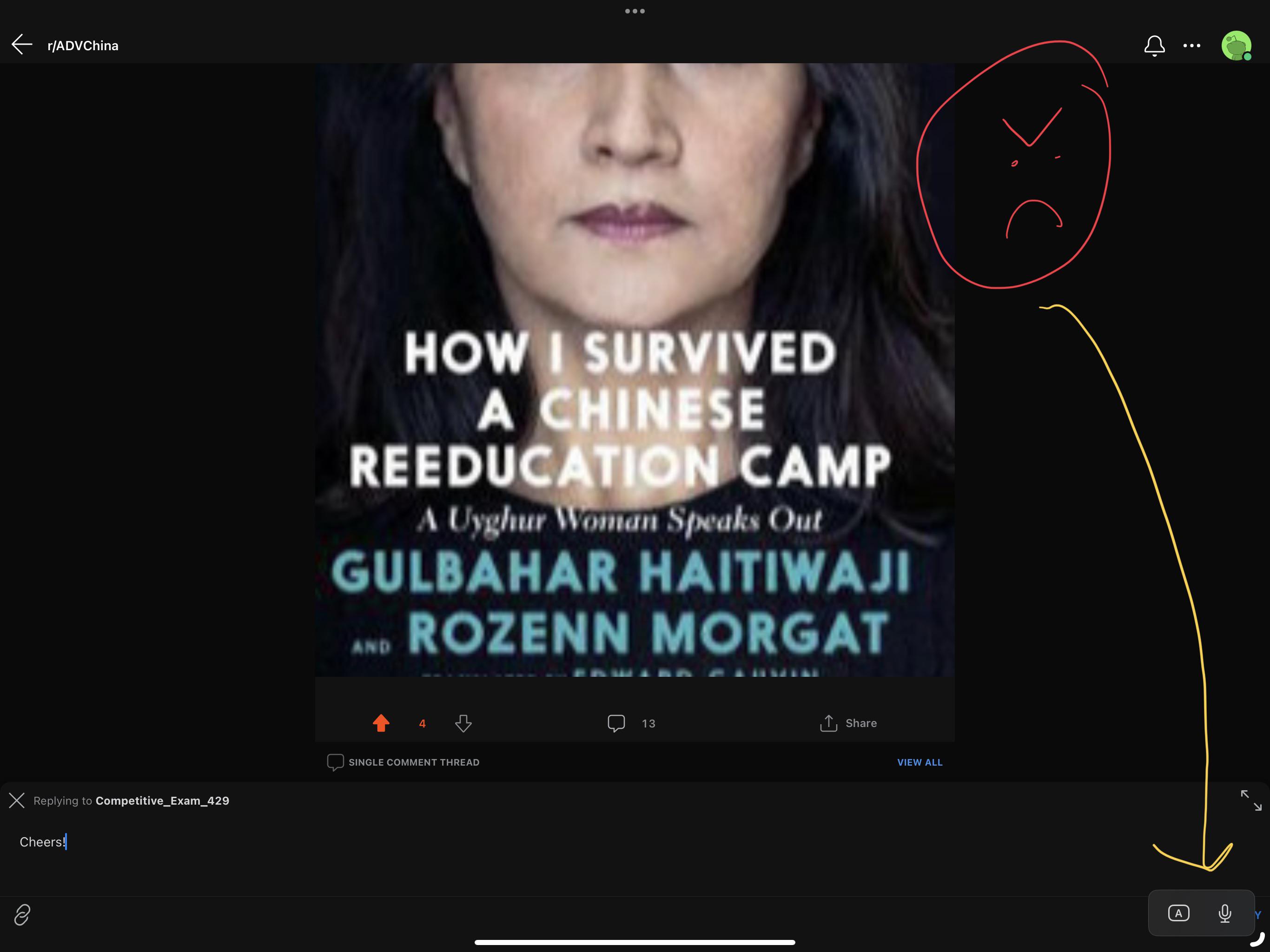Share this post
The width and height of the screenshot is (1270, 952).
pyautogui.click(x=848, y=723)
